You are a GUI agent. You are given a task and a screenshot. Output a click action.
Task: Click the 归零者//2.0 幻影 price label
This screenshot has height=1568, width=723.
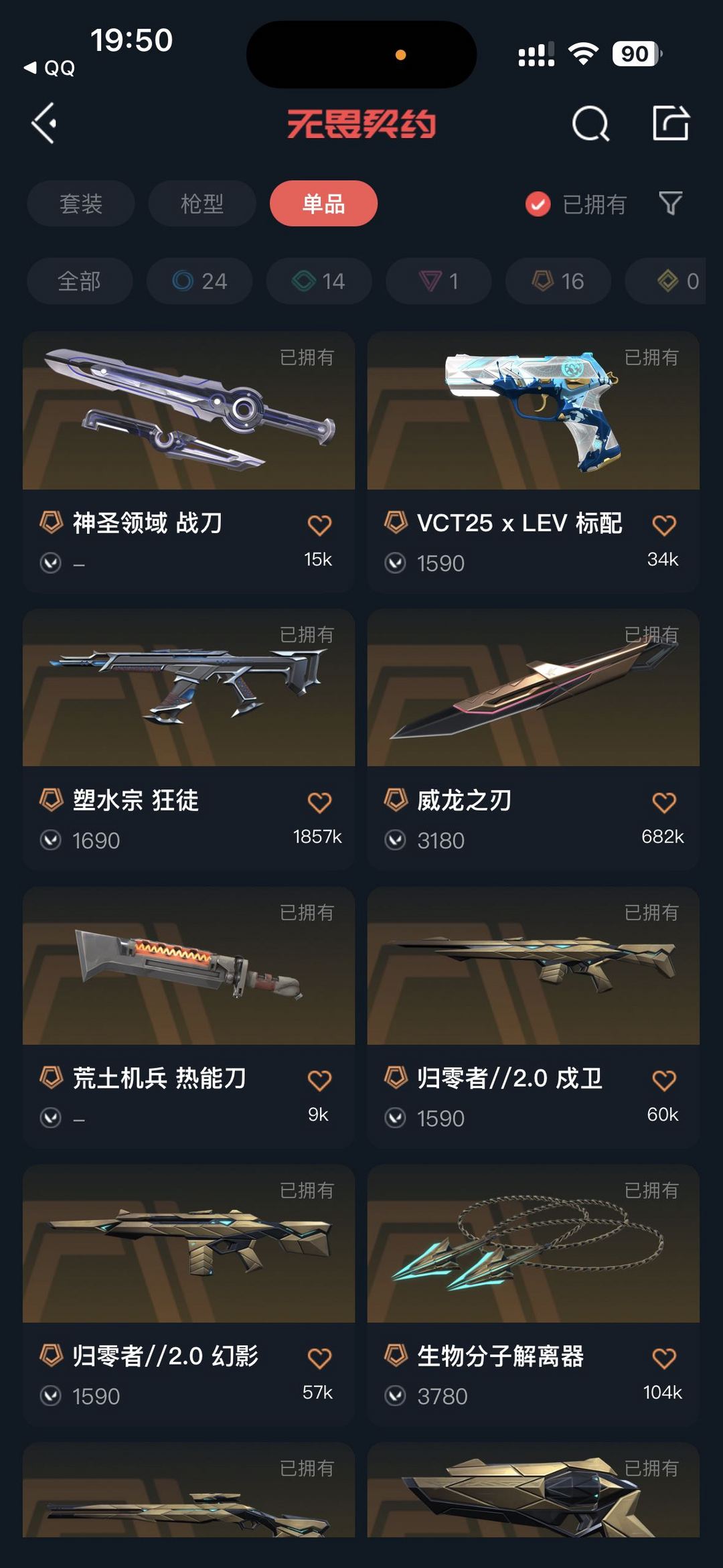pyautogui.click(x=95, y=1395)
